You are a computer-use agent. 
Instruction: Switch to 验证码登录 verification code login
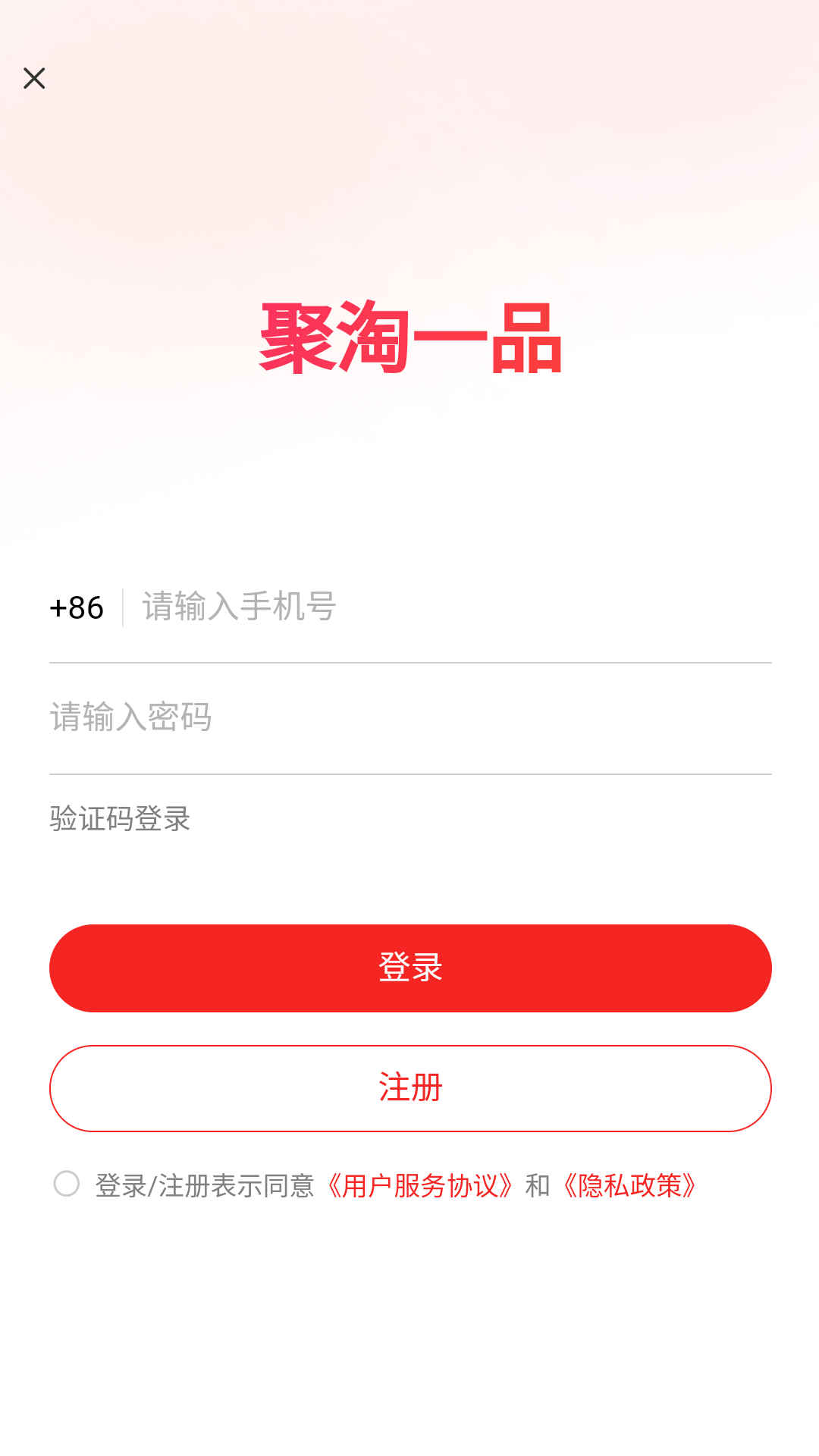[119, 819]
